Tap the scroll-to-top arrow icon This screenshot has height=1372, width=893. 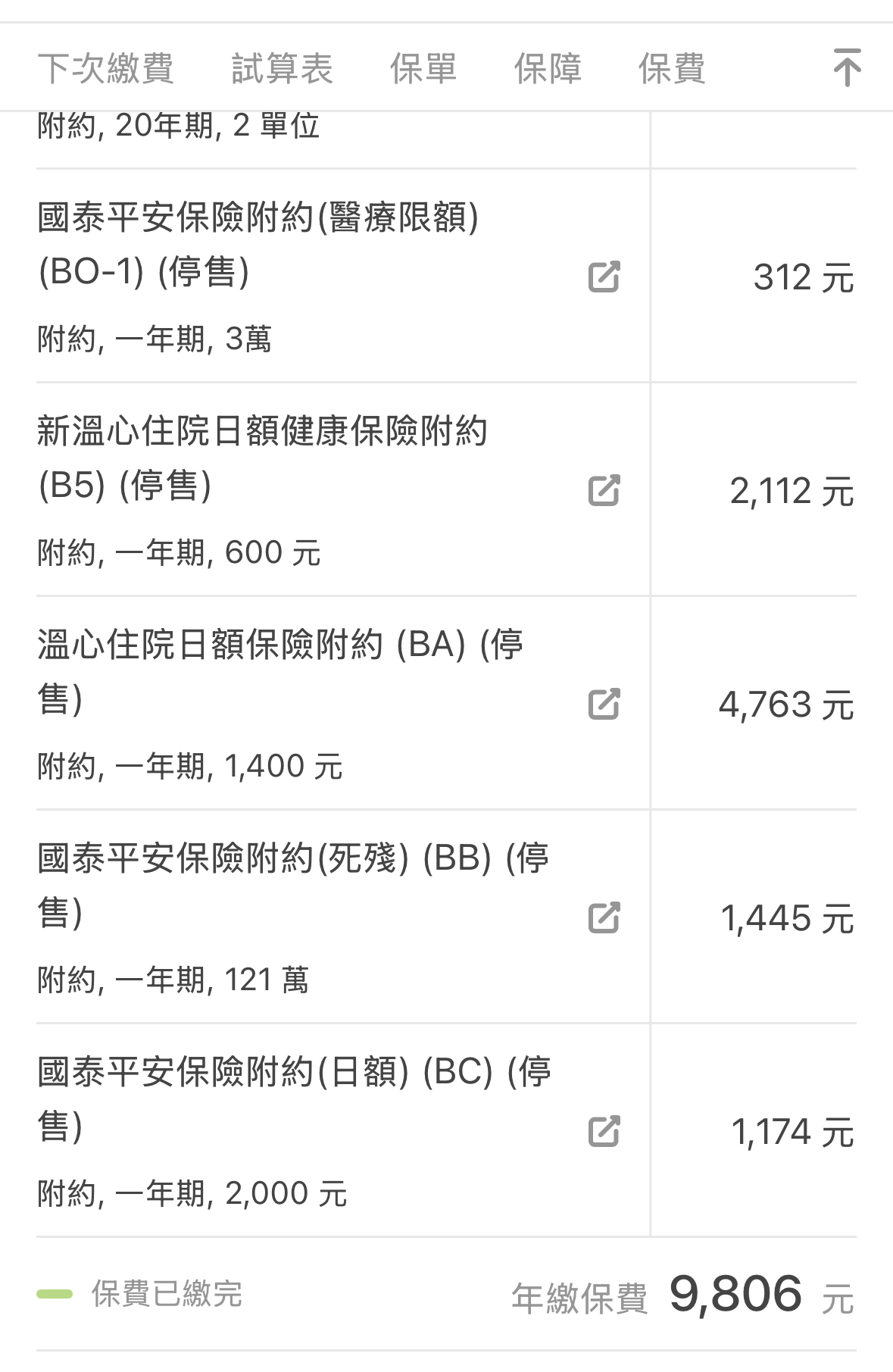point(847,68)
